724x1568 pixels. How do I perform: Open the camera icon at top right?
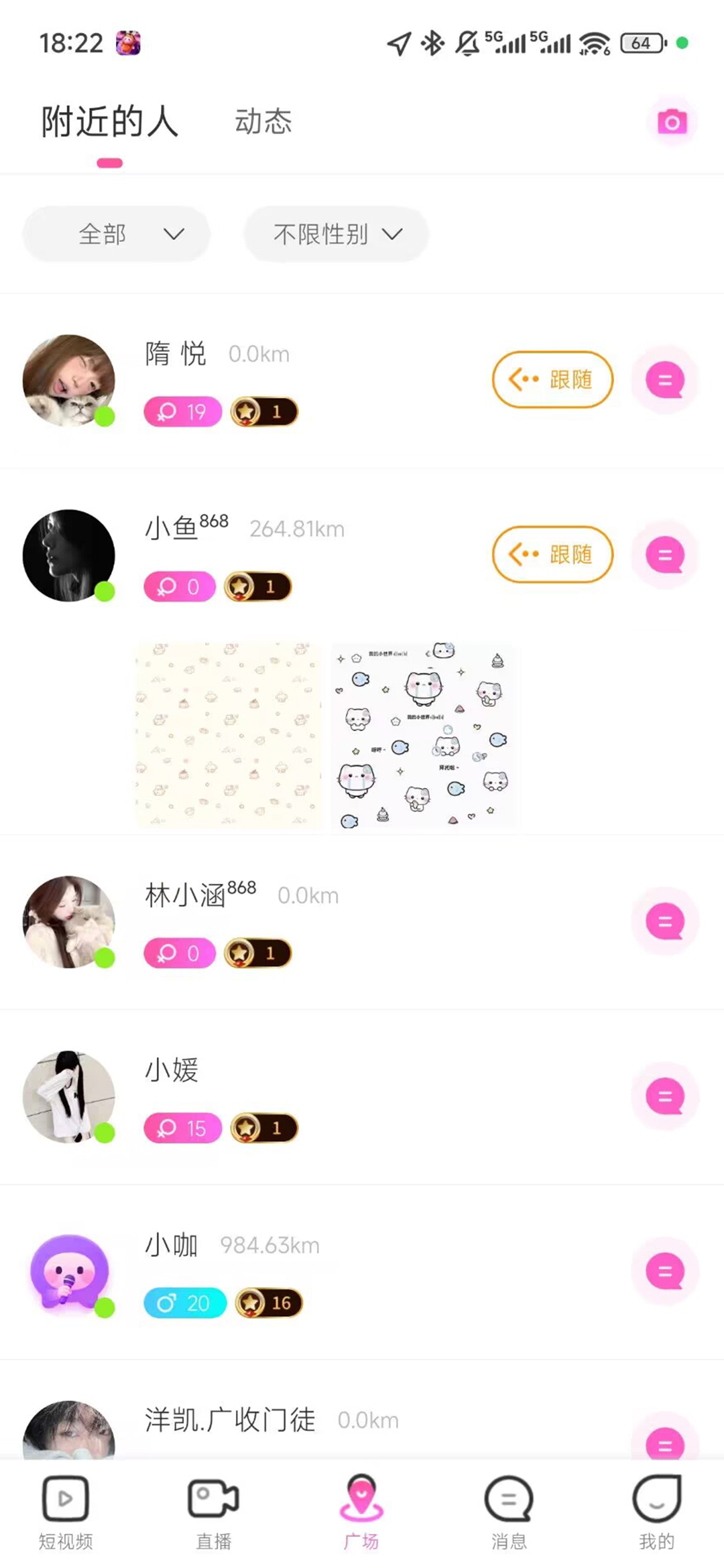click(x=672, y=122)
